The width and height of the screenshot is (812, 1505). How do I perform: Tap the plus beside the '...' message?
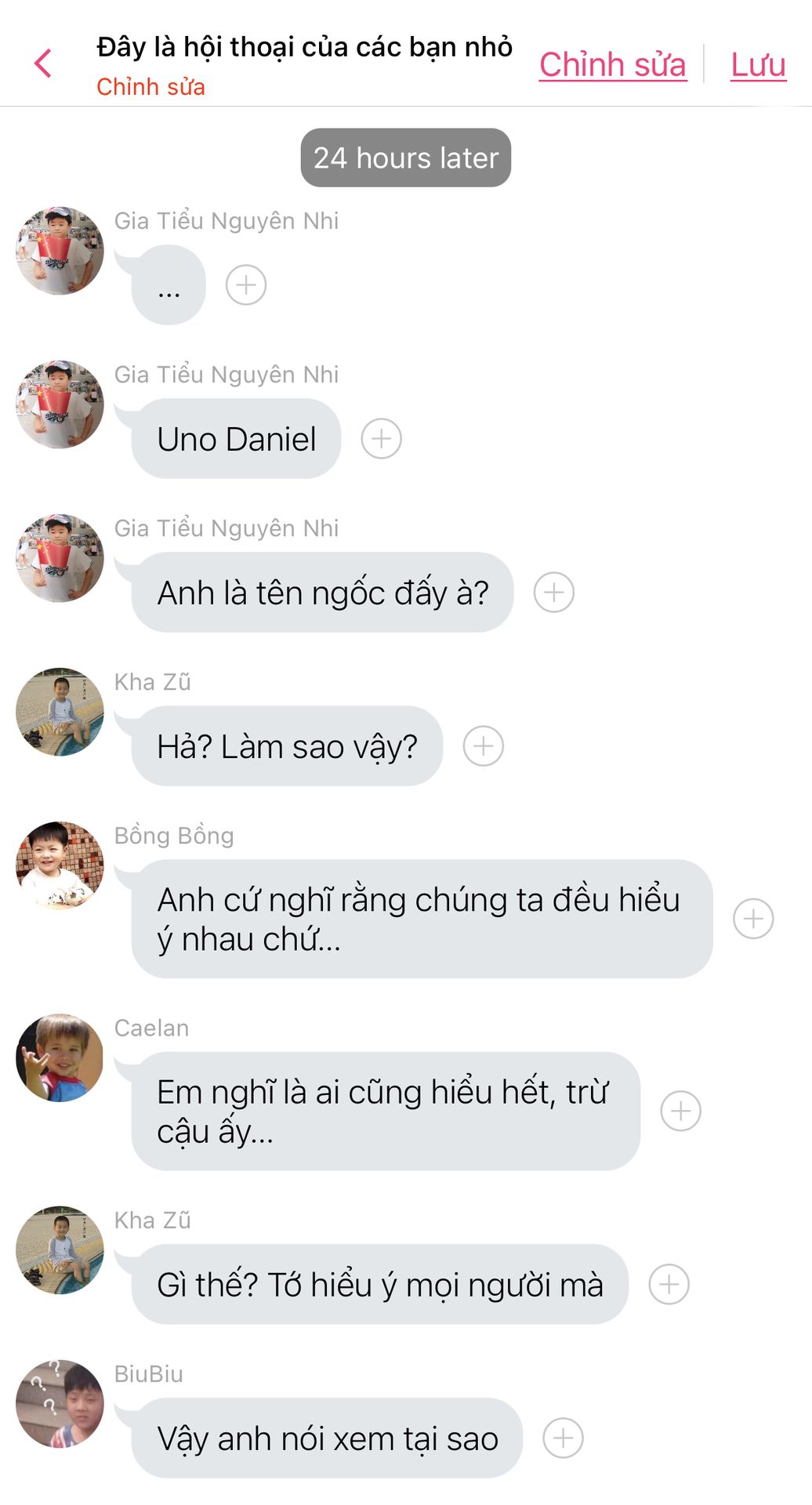coord(246,285)
